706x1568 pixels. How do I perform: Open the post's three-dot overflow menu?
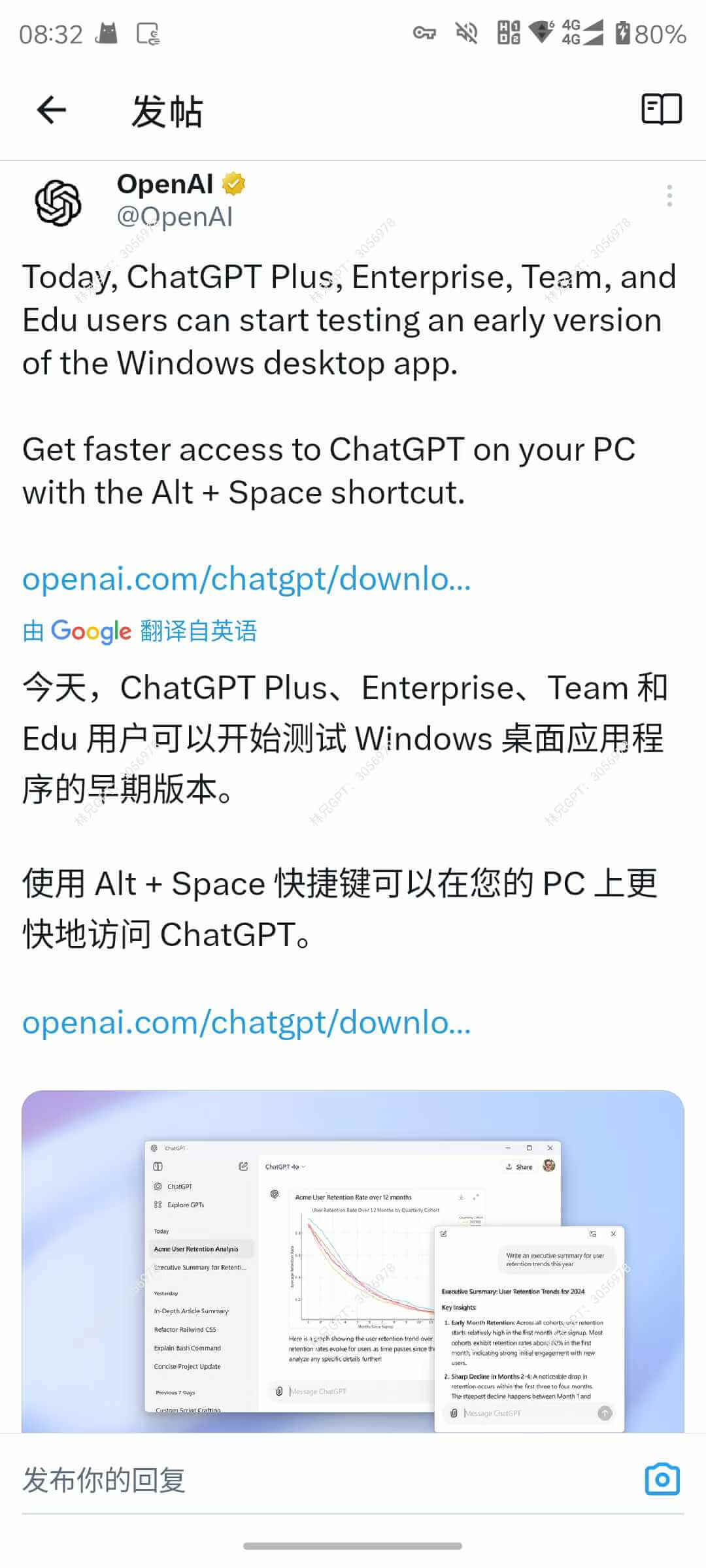(669, 196)
